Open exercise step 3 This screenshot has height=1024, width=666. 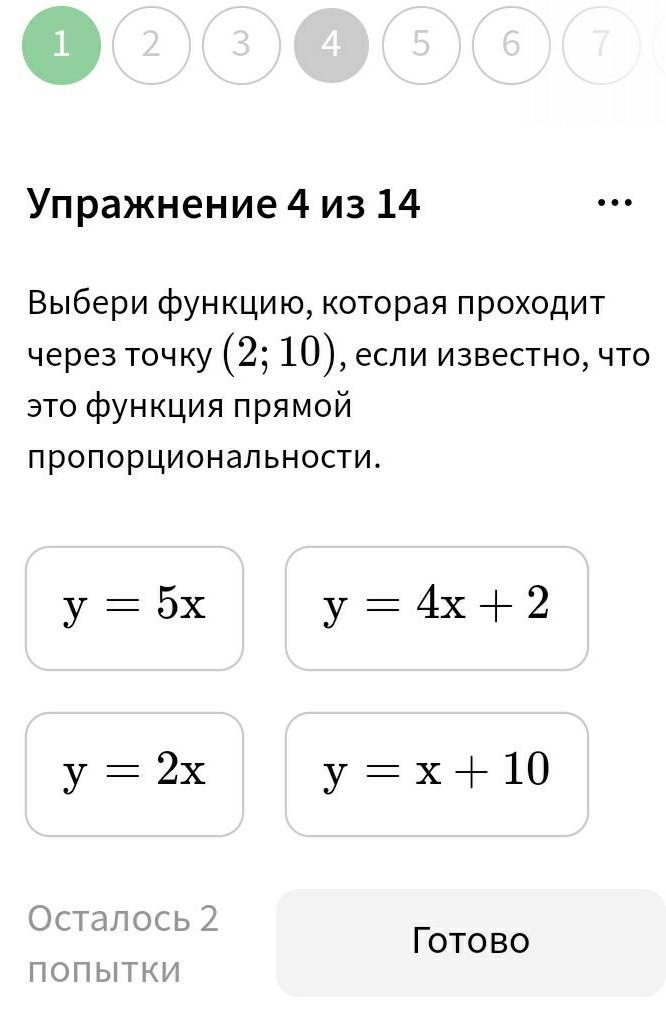click(x=241, y=45)
